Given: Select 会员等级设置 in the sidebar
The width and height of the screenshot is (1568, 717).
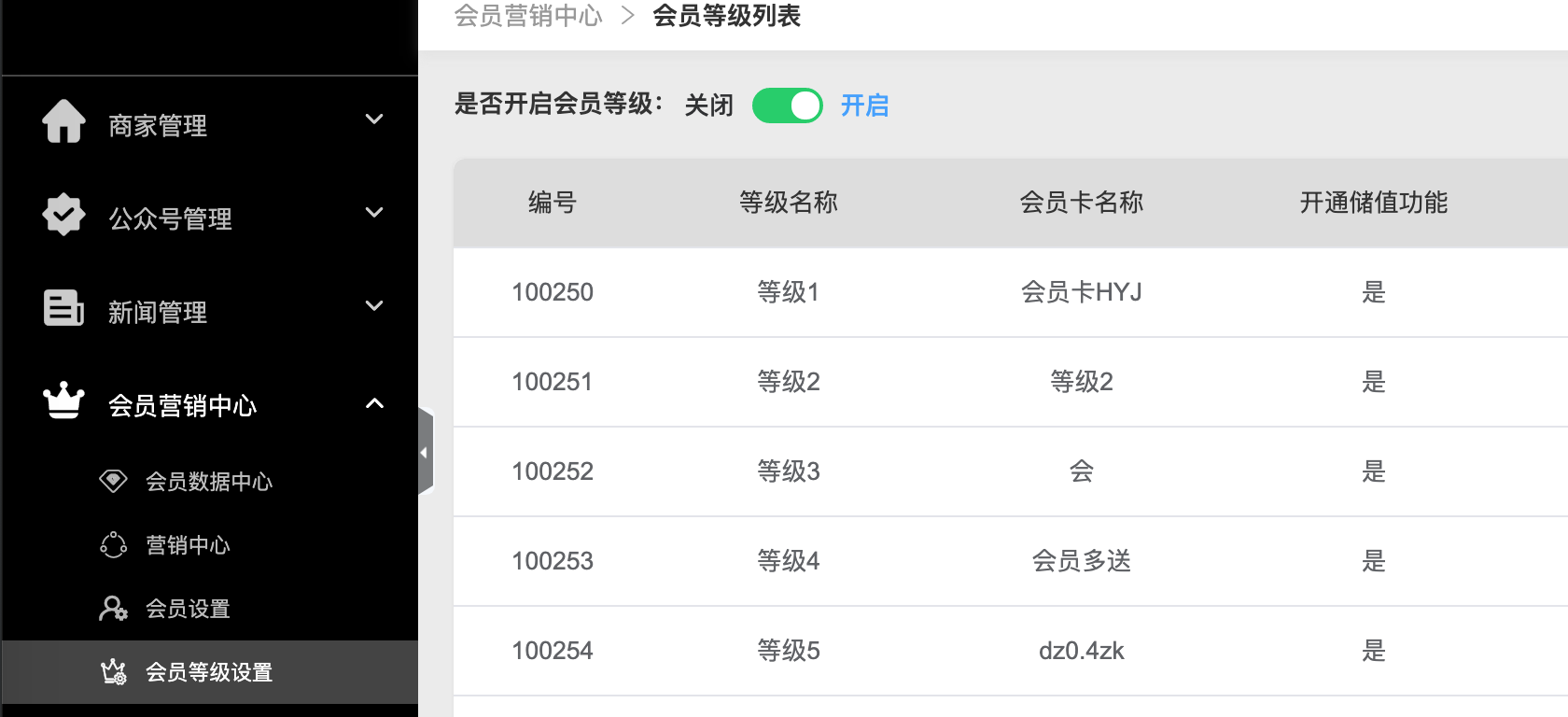Looking at the screenshot, I should coord(208,672).
